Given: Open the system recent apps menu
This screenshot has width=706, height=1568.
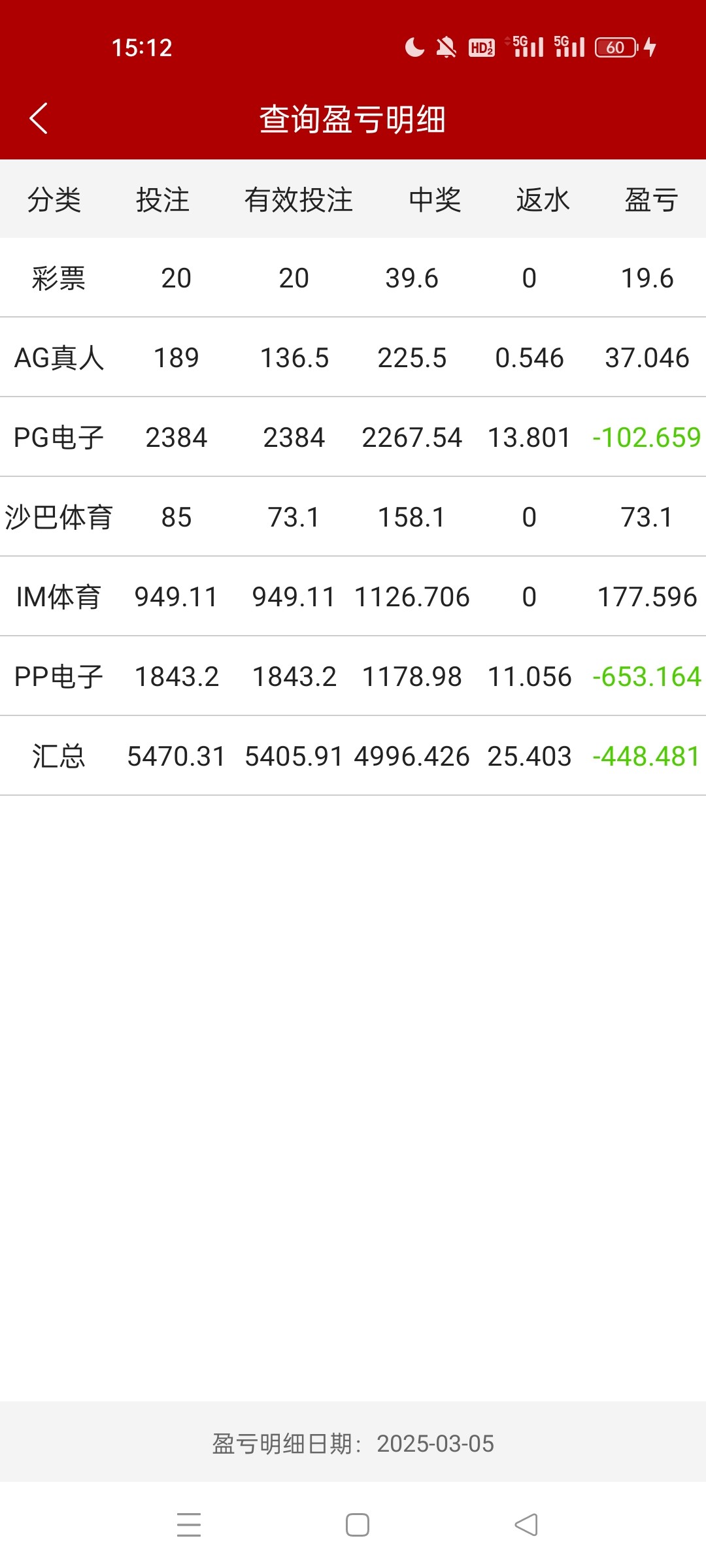Looking at the screenshot, I should pyautogui.click(x=189, y=1525).
